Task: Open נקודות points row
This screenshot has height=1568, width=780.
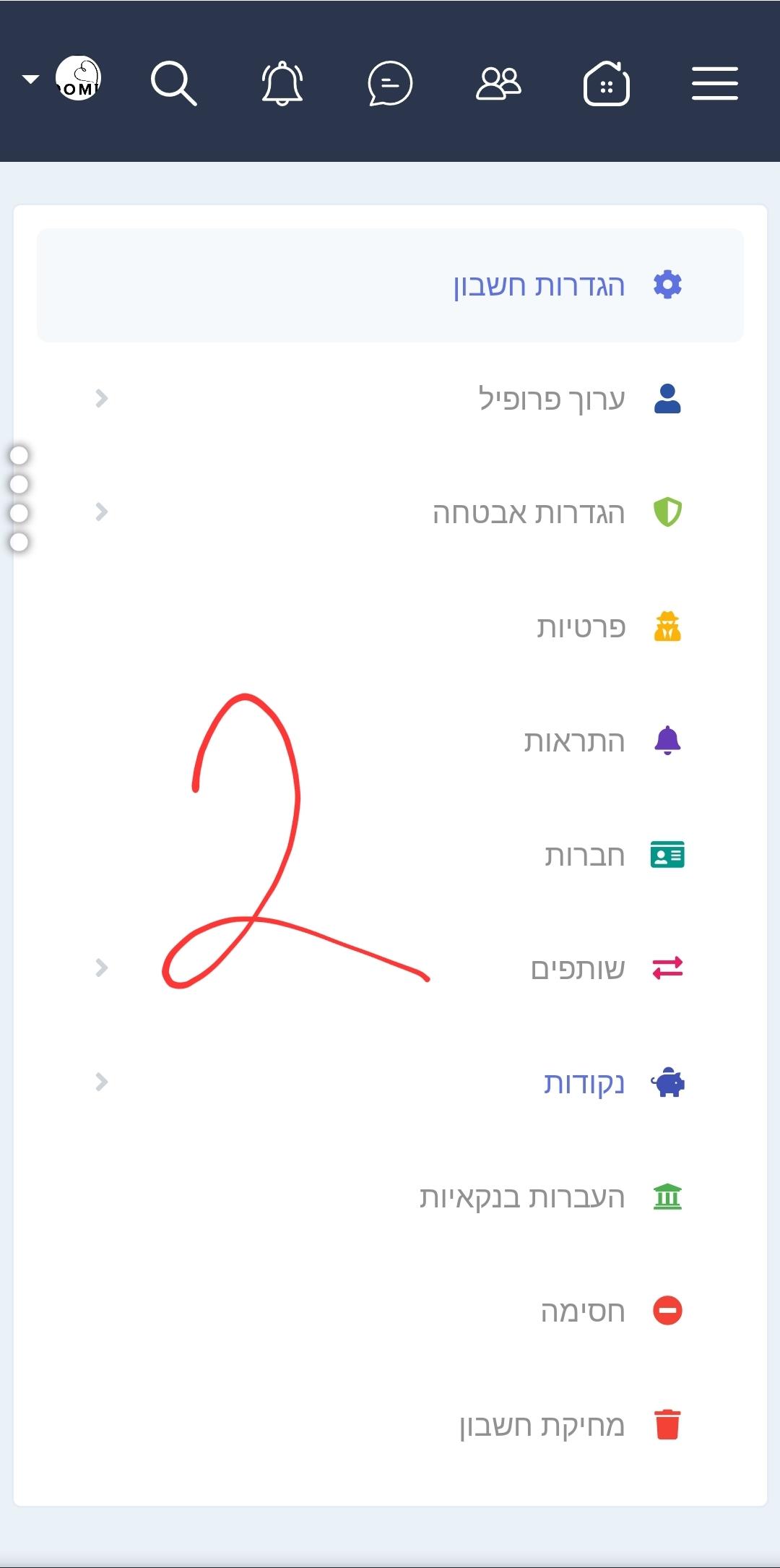Action: (390, 1082)
